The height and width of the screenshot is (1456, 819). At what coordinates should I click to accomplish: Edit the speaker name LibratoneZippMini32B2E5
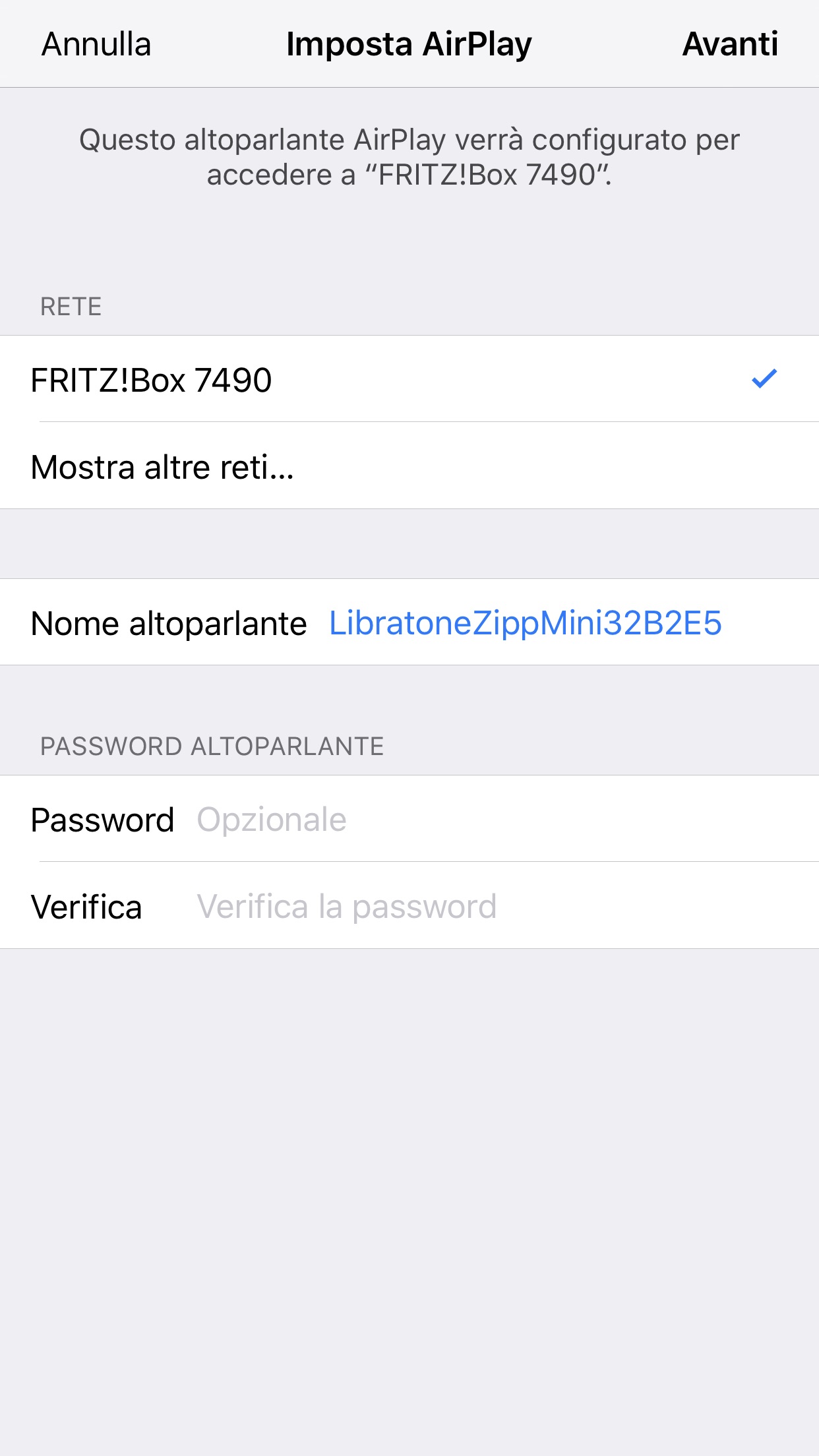click(x=525, y=623)
